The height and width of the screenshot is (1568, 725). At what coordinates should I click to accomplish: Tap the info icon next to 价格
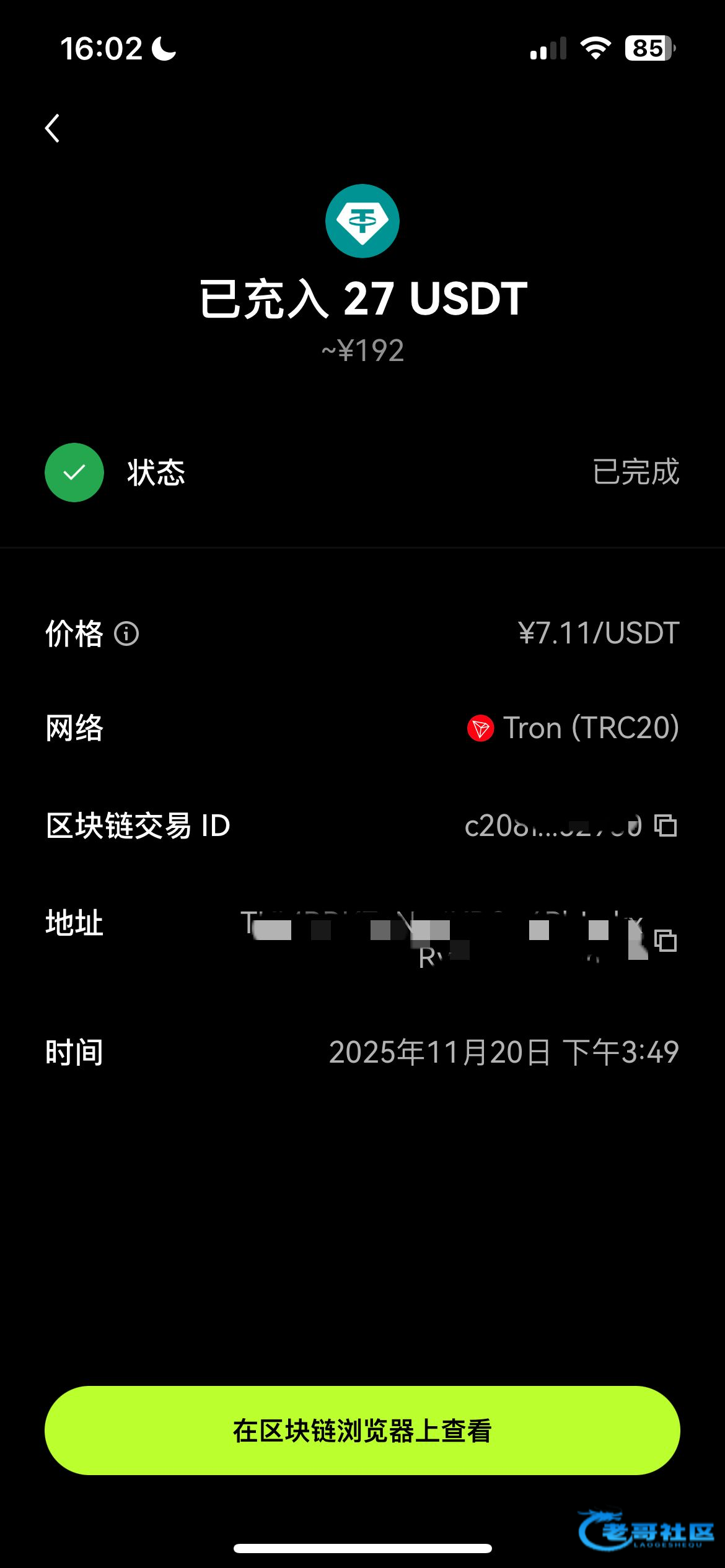pos(126,634)
